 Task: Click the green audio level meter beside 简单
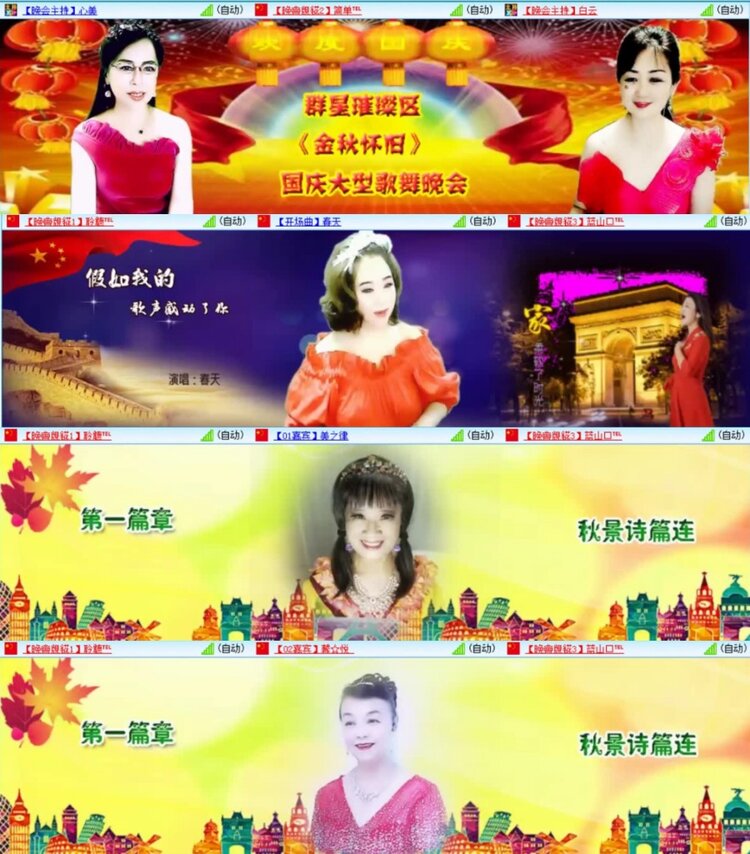click(x=455, y=9)
